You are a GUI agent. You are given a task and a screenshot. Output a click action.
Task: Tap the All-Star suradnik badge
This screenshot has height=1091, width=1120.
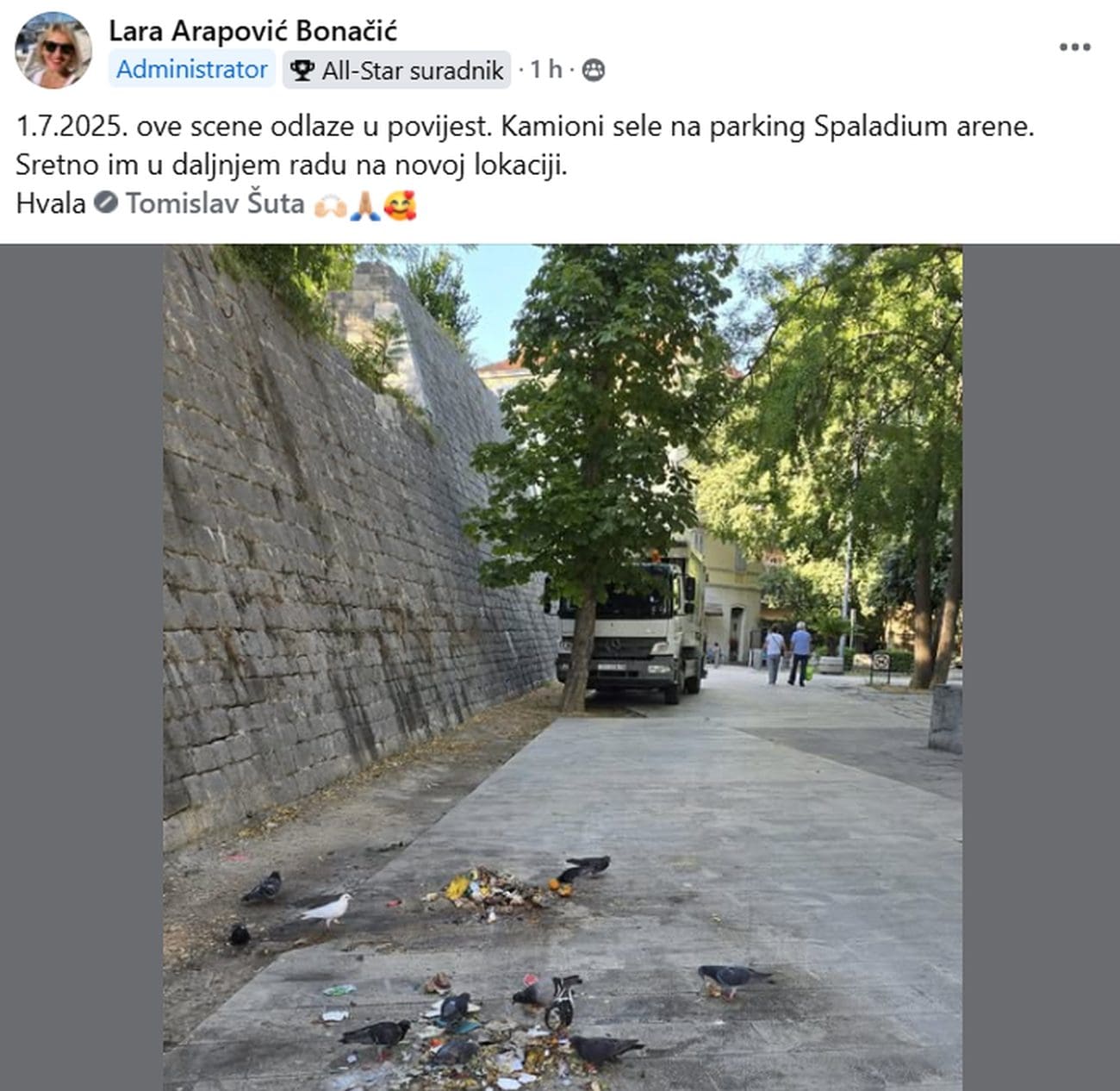tap(397, 71)
